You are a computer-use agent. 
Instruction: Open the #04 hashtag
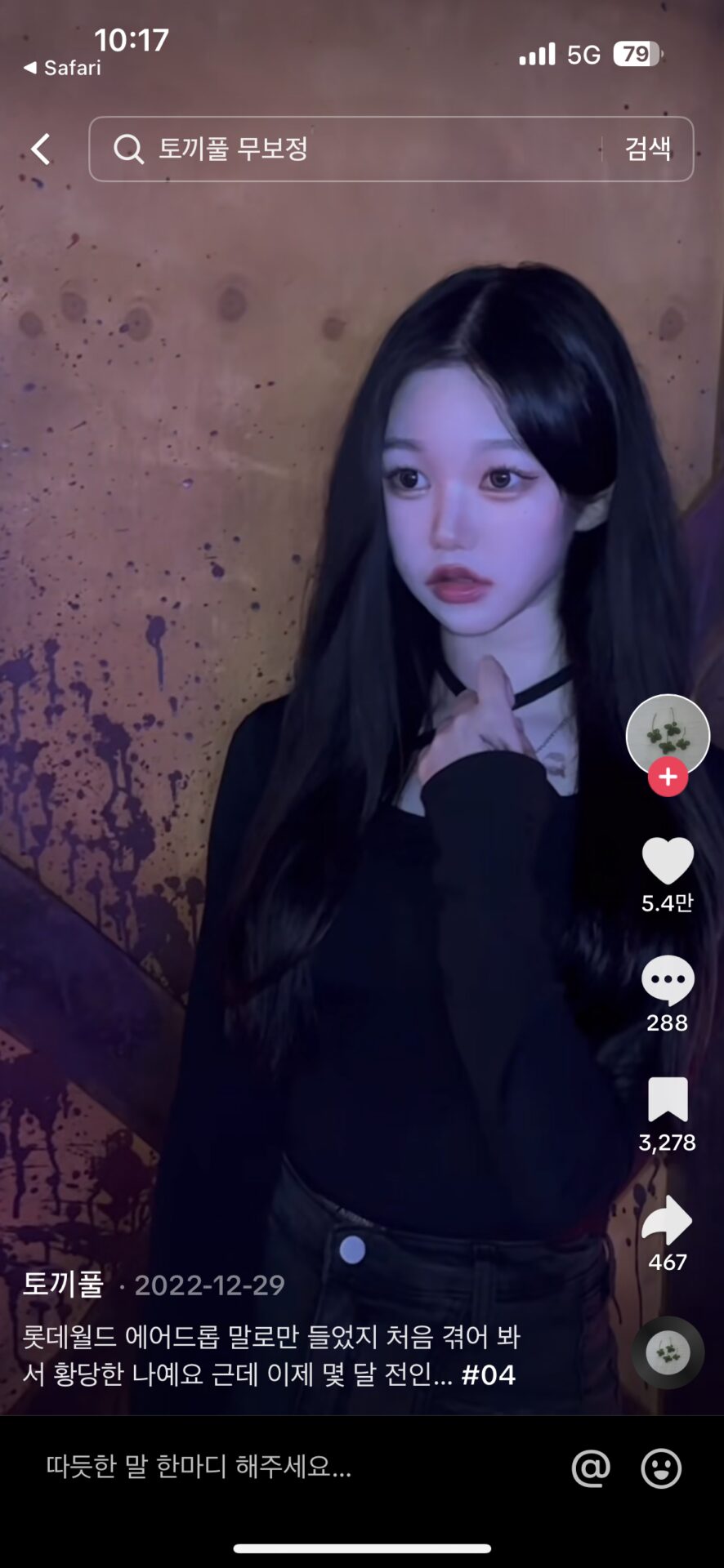tap(489, 1374)
